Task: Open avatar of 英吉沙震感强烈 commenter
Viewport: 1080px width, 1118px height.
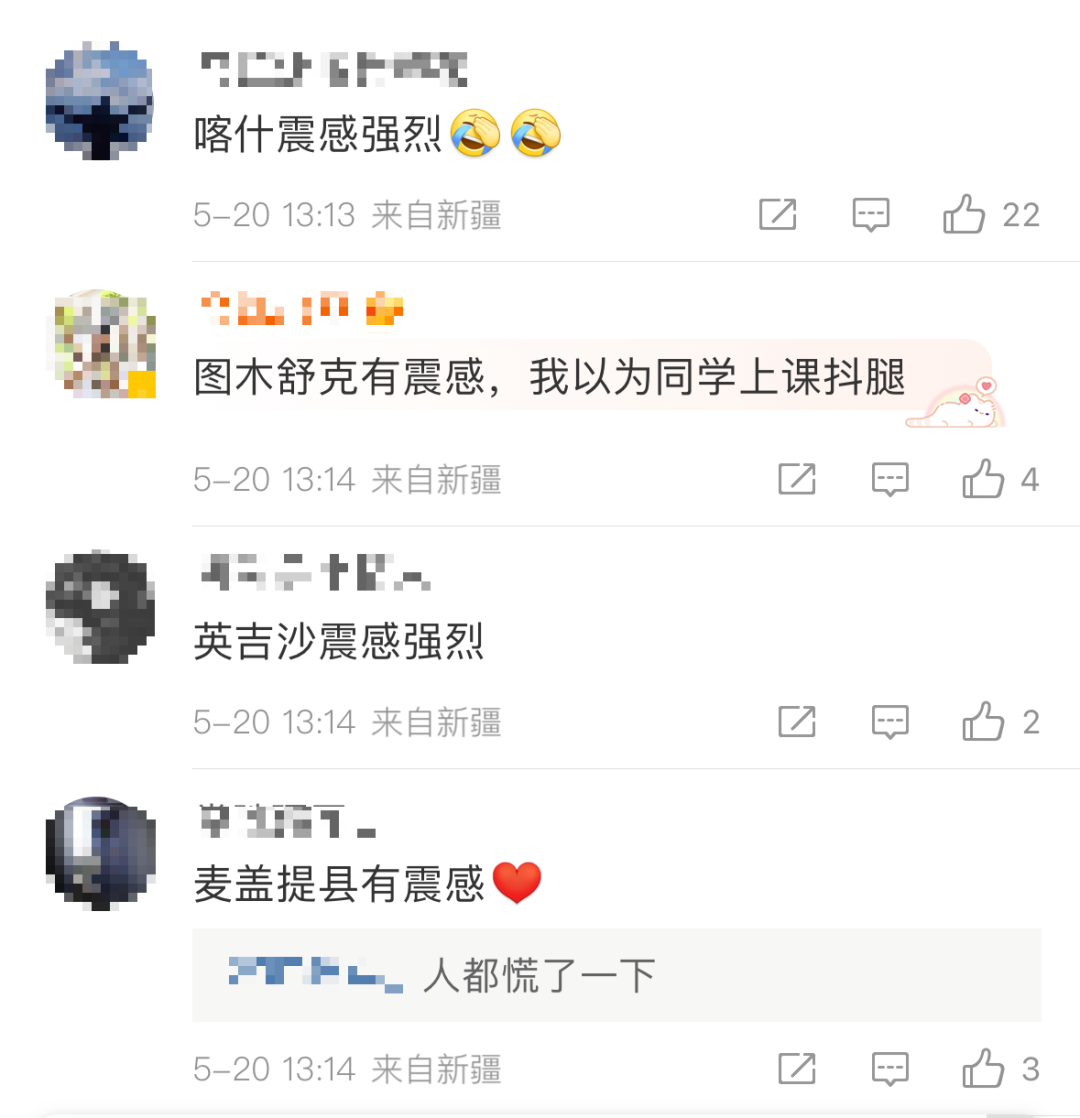Action: click(100, 607)
